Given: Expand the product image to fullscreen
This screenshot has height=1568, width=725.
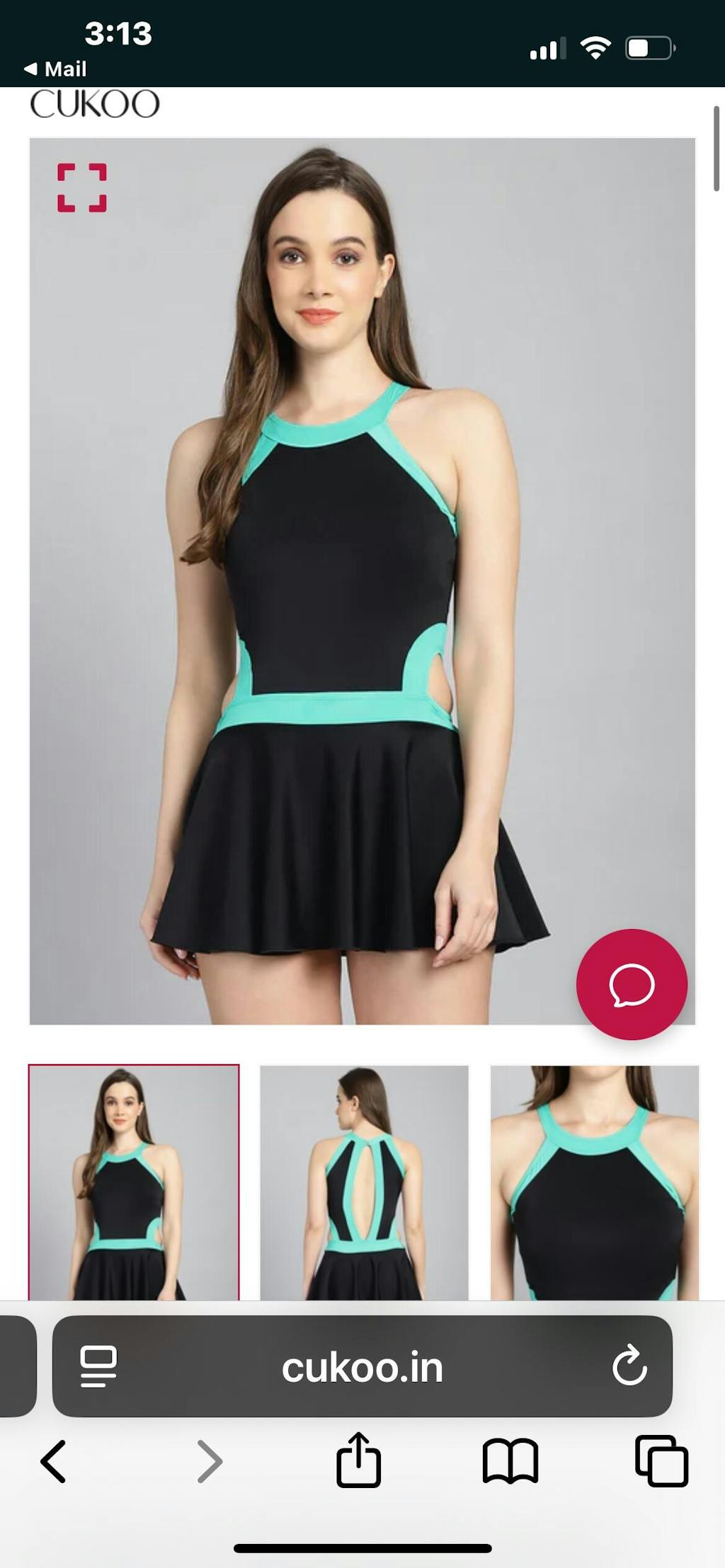Looking at the screenshot, I should coord(82,188).
